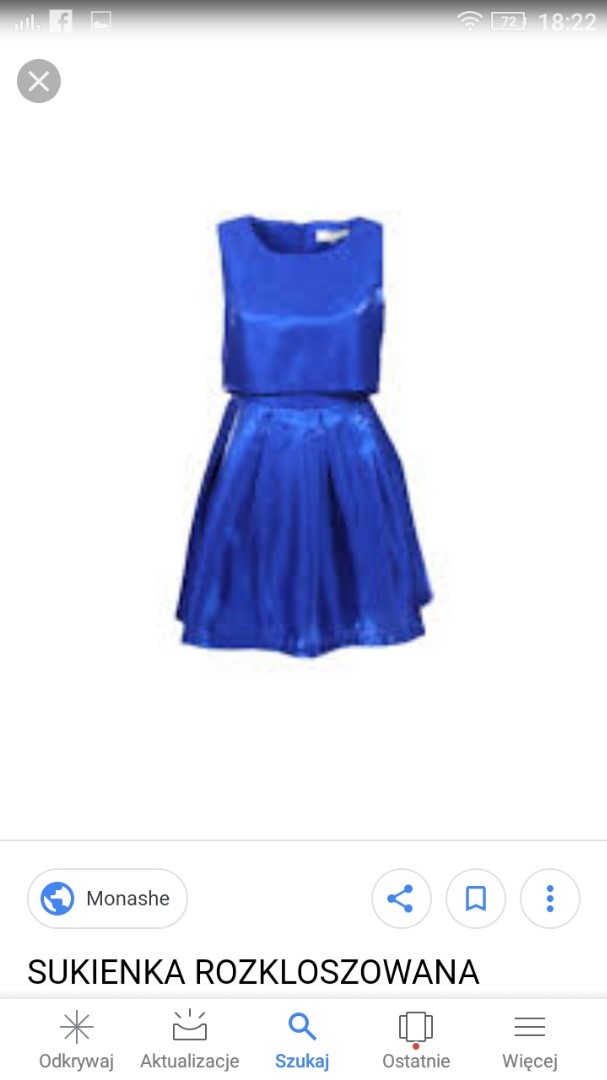Close the image viewer

click(x=39, y=81)
